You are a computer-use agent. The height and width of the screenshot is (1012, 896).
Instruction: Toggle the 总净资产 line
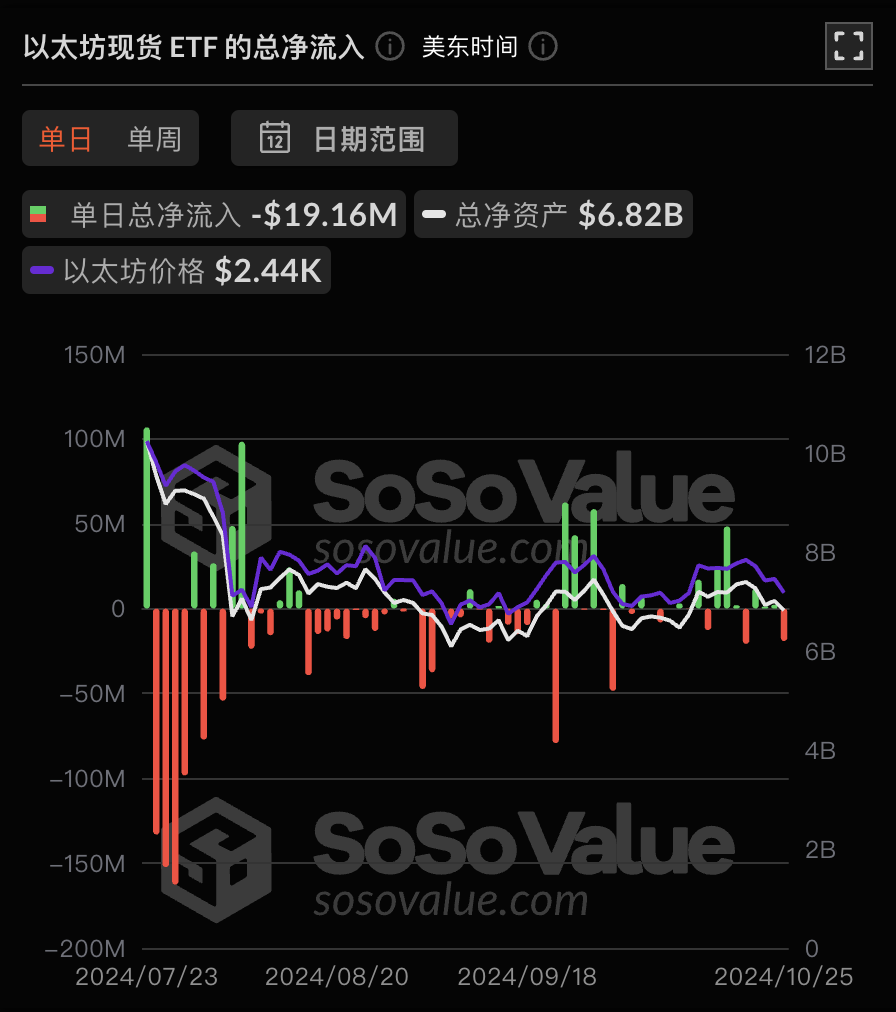[553, 214]
